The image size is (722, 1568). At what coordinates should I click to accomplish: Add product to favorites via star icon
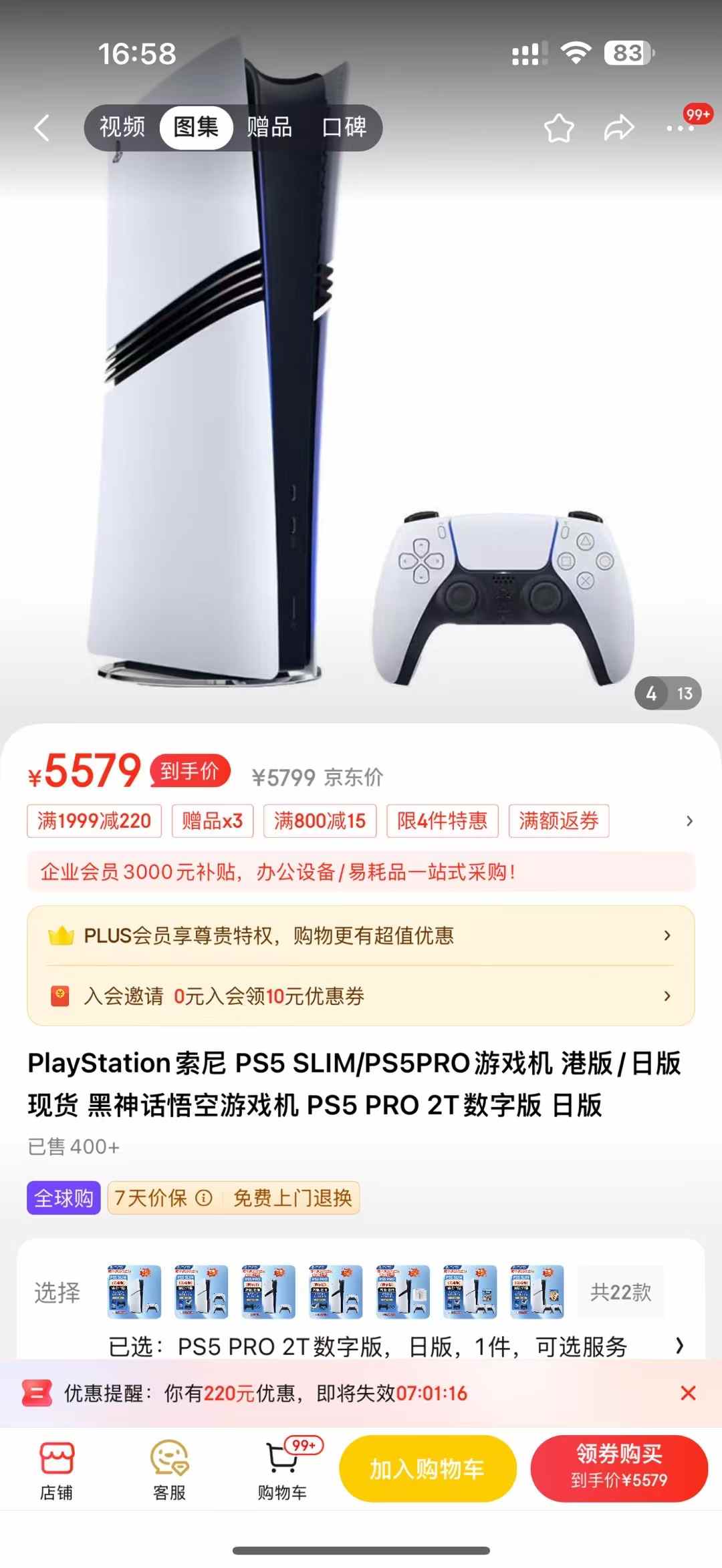pos(558,128)
